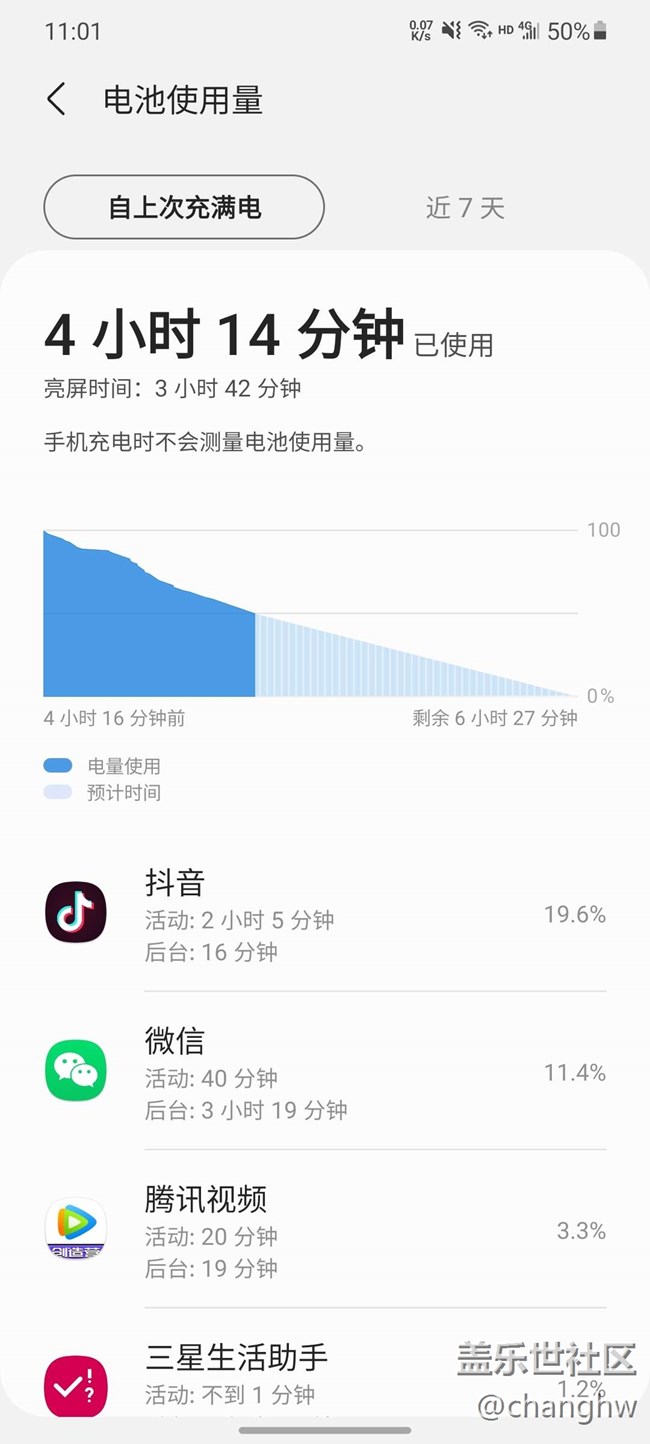Open 微信 battery usage details

click(325, 1072)
